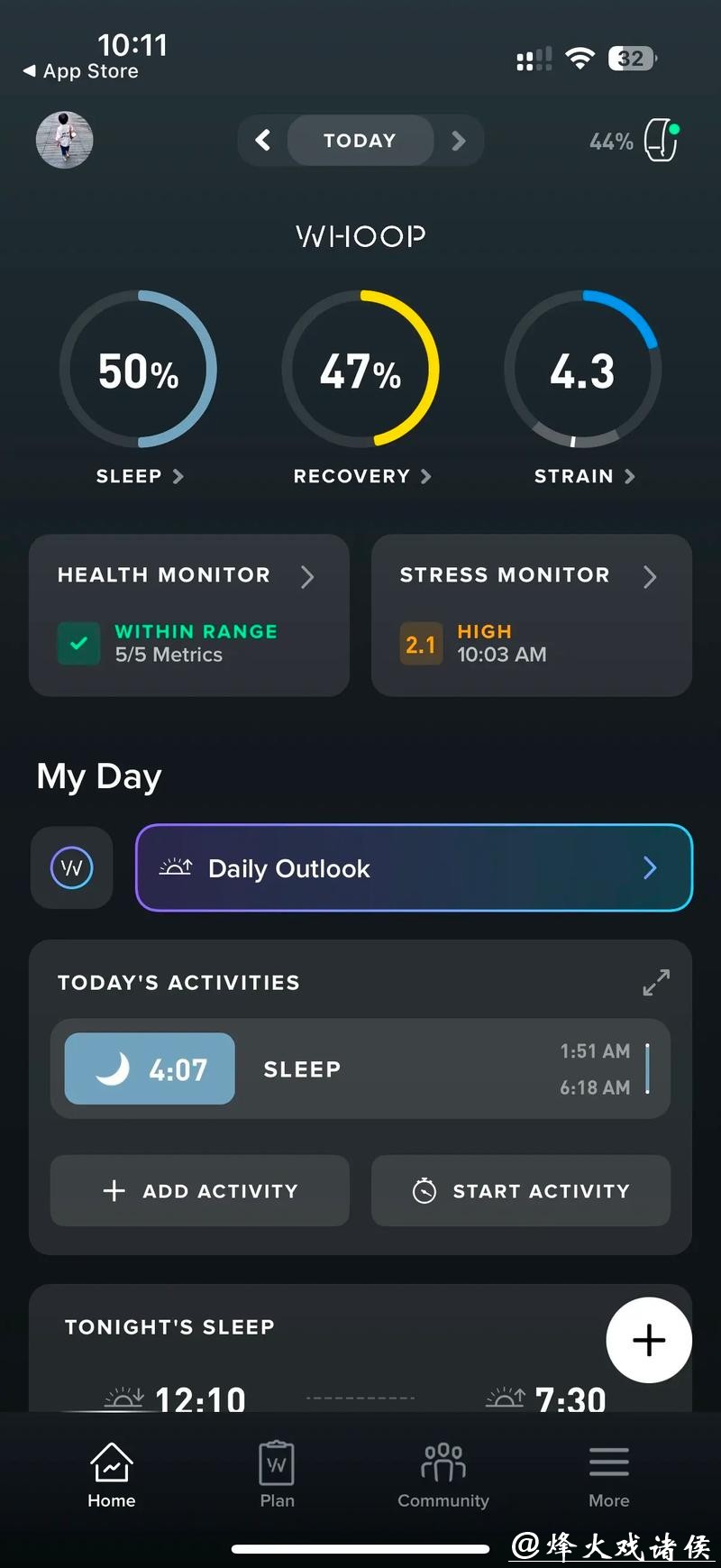721x1568 pixels.
Task: Select the TODAY date selector
Action: pyautogui.click(x=360, y=141)
